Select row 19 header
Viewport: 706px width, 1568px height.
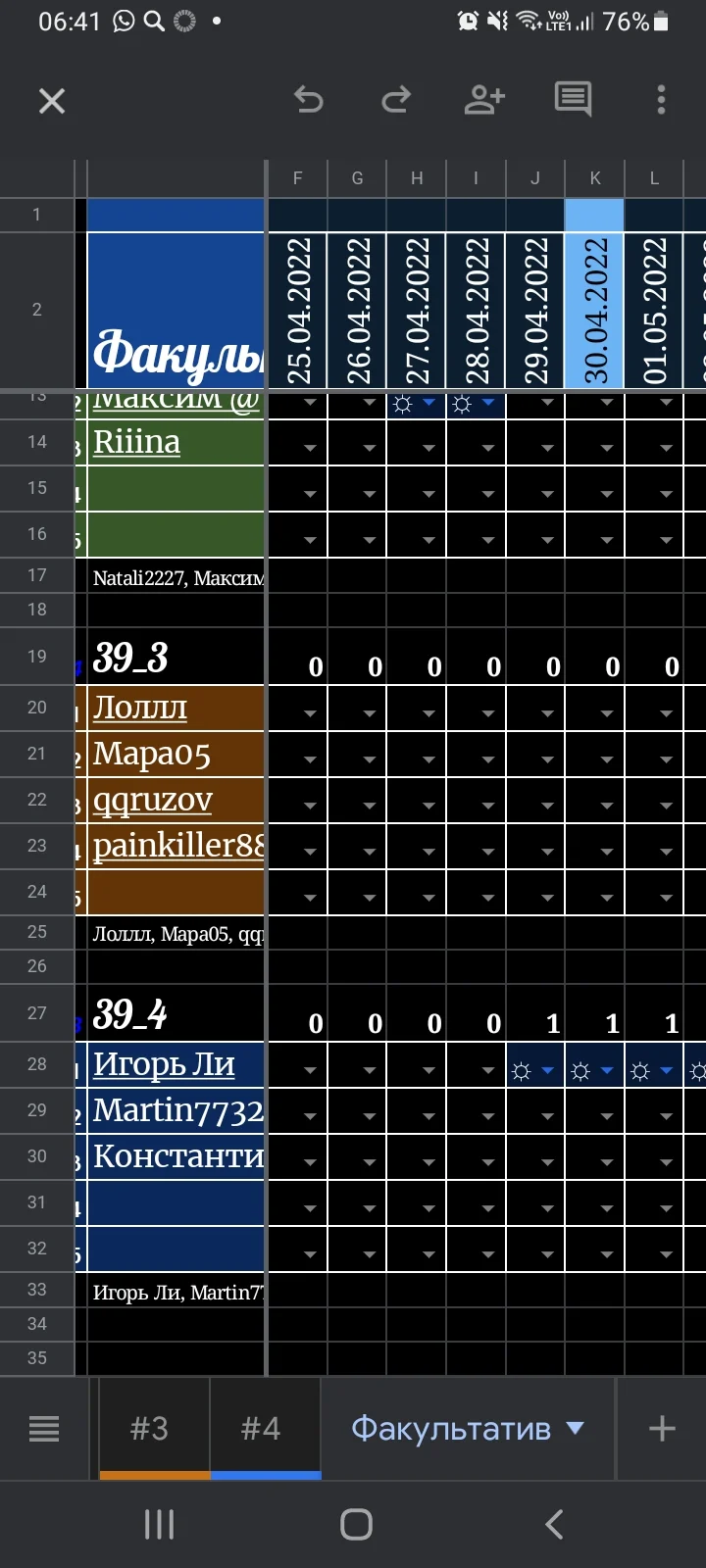tap(37, 656)
